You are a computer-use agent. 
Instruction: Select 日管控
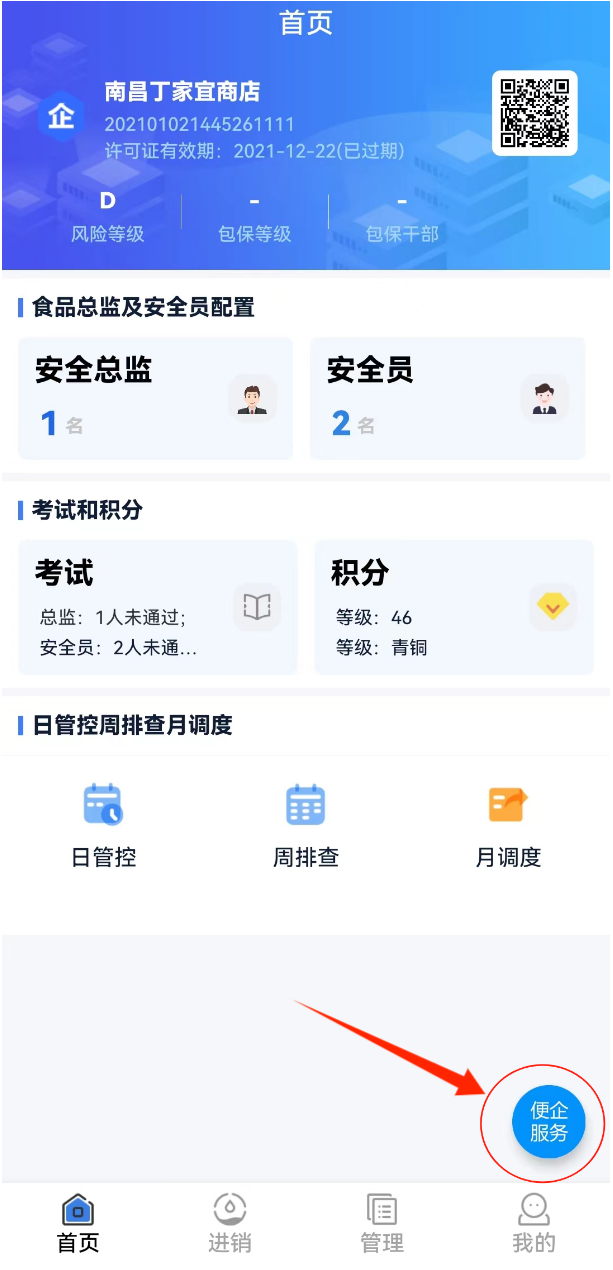[x=104, y=826]
